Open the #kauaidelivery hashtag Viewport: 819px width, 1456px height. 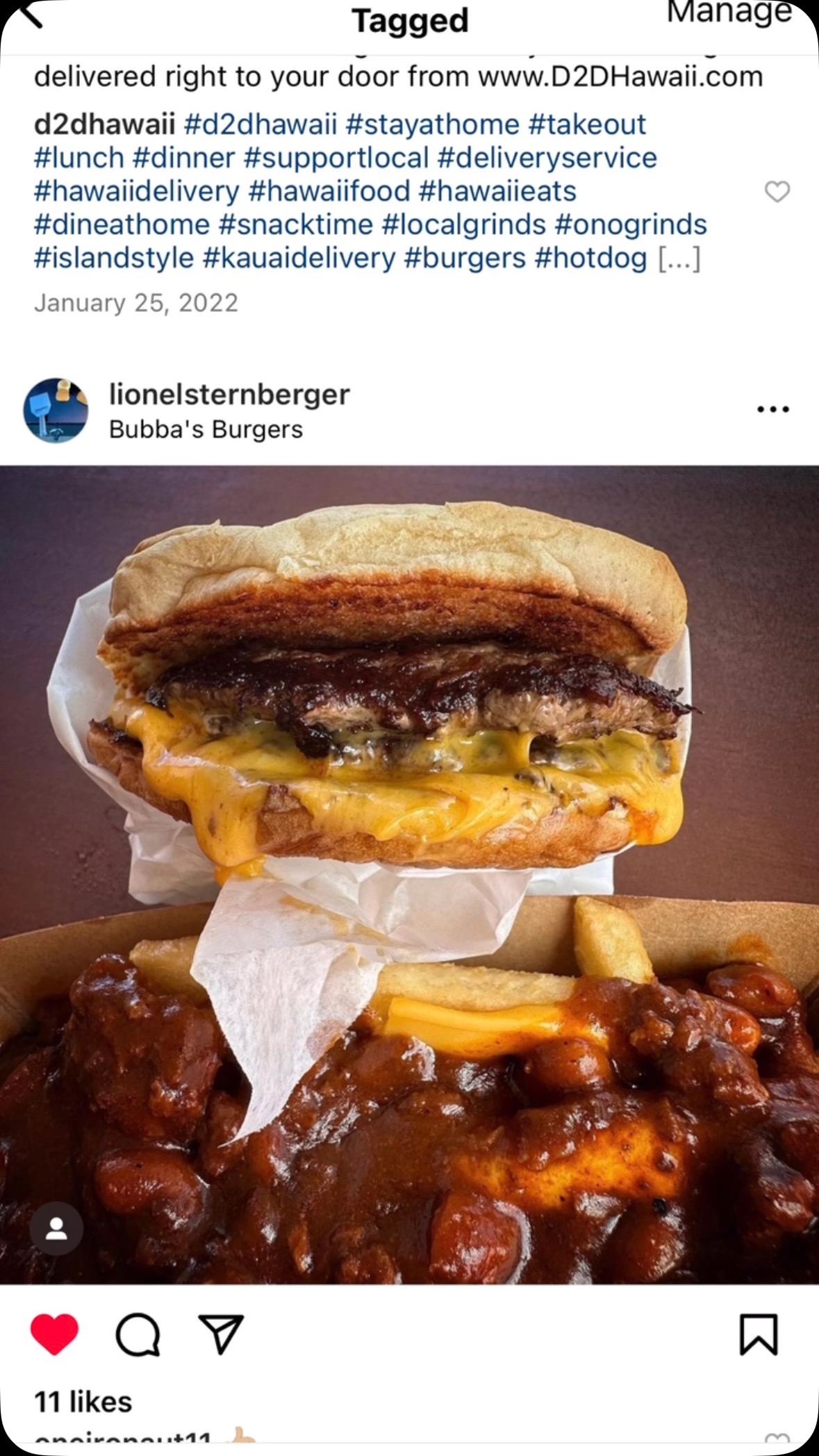pyautogui.click(x=299, y=258)
